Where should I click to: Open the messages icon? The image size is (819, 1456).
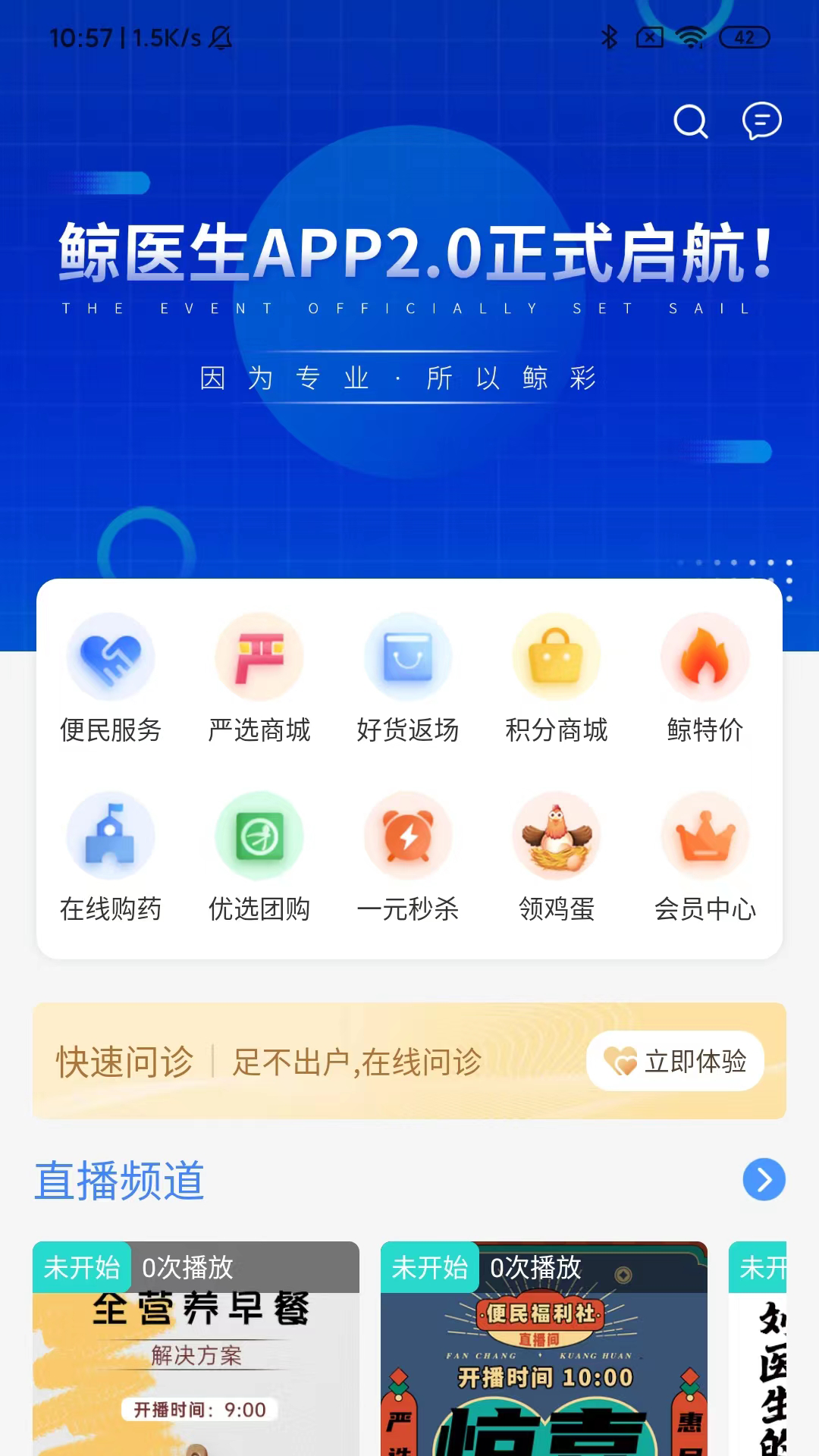(761, 121)
